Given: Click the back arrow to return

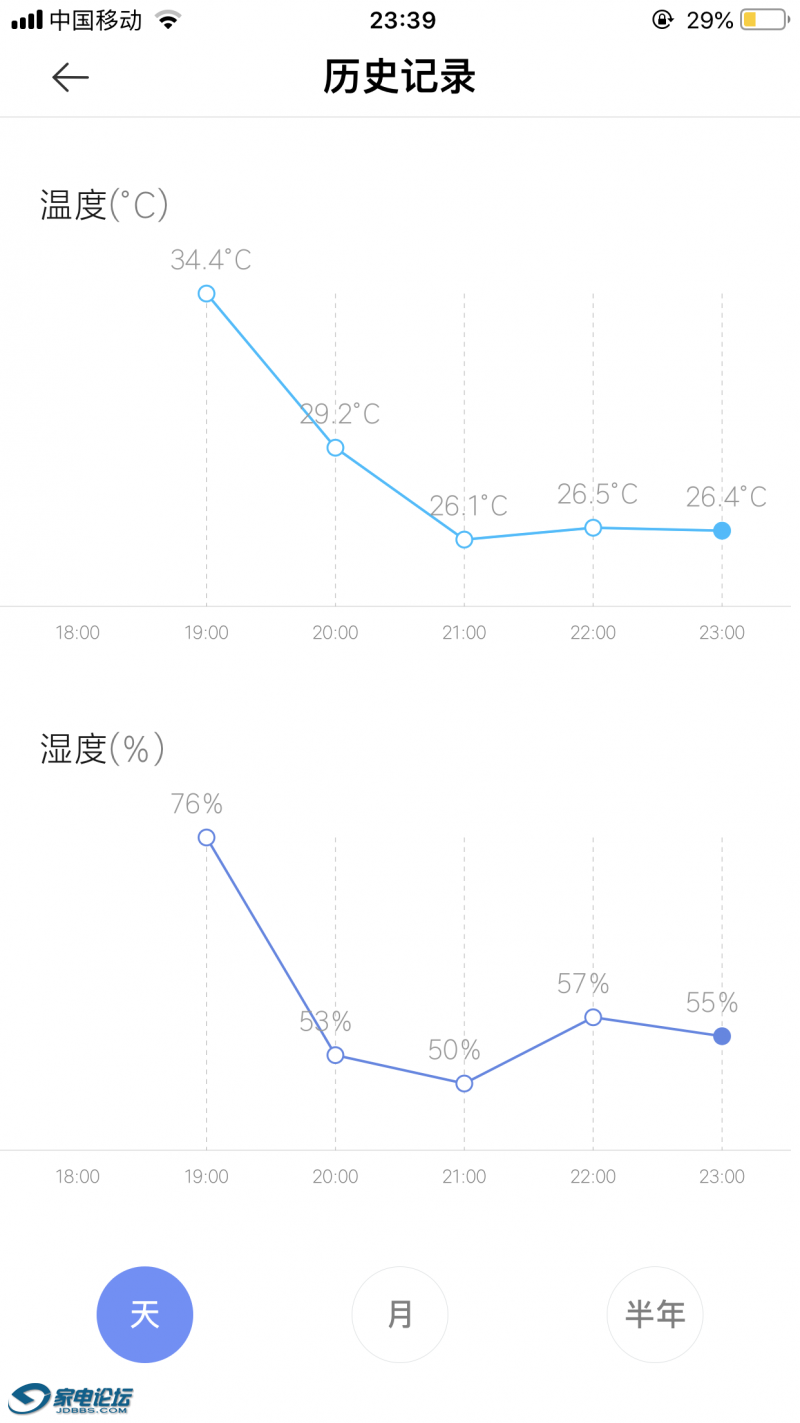Looking at the screenshot, I should pyautogui.click(x=69, y=77).
